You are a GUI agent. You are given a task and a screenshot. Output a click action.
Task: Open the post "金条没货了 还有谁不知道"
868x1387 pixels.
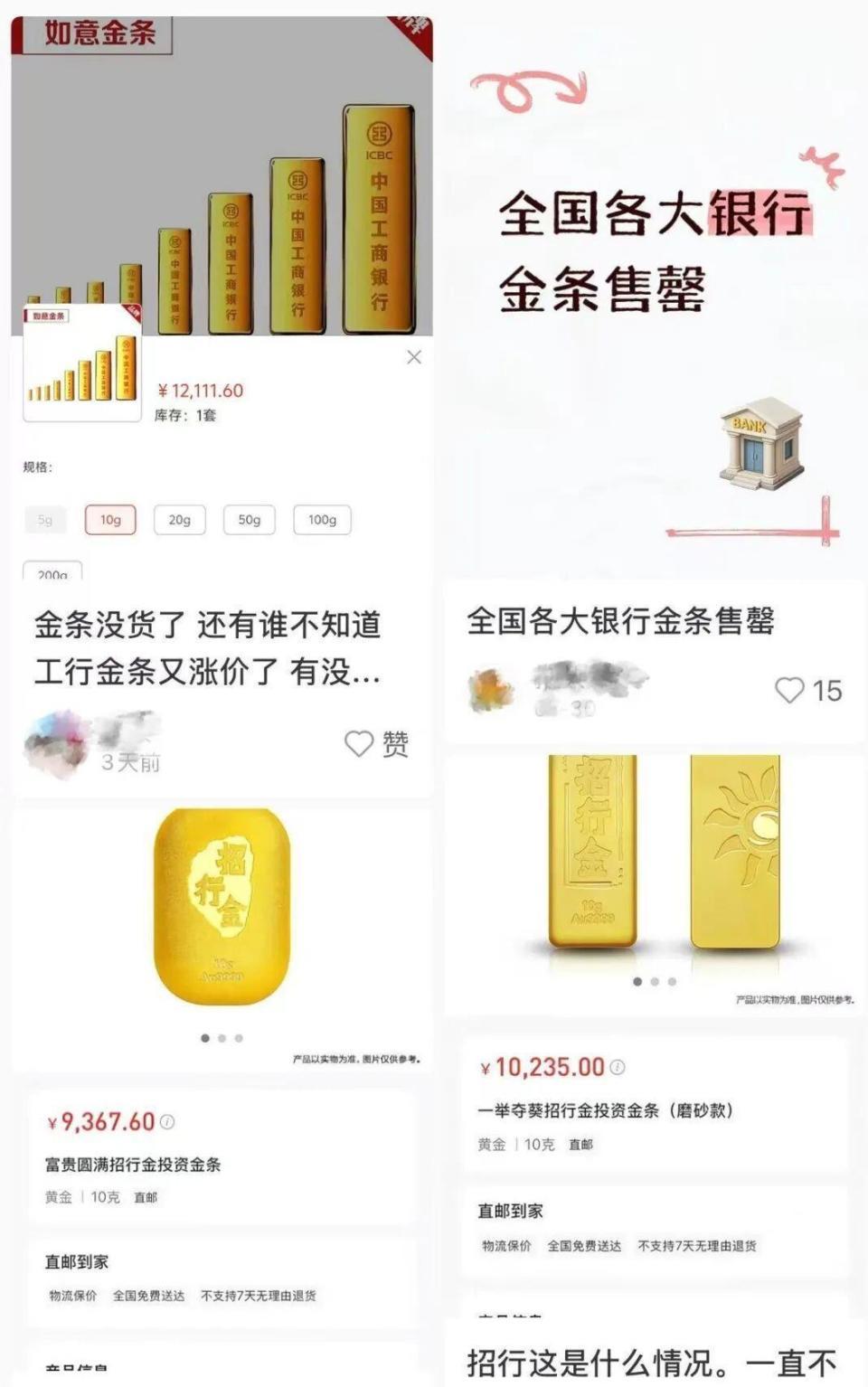point(208,647)
